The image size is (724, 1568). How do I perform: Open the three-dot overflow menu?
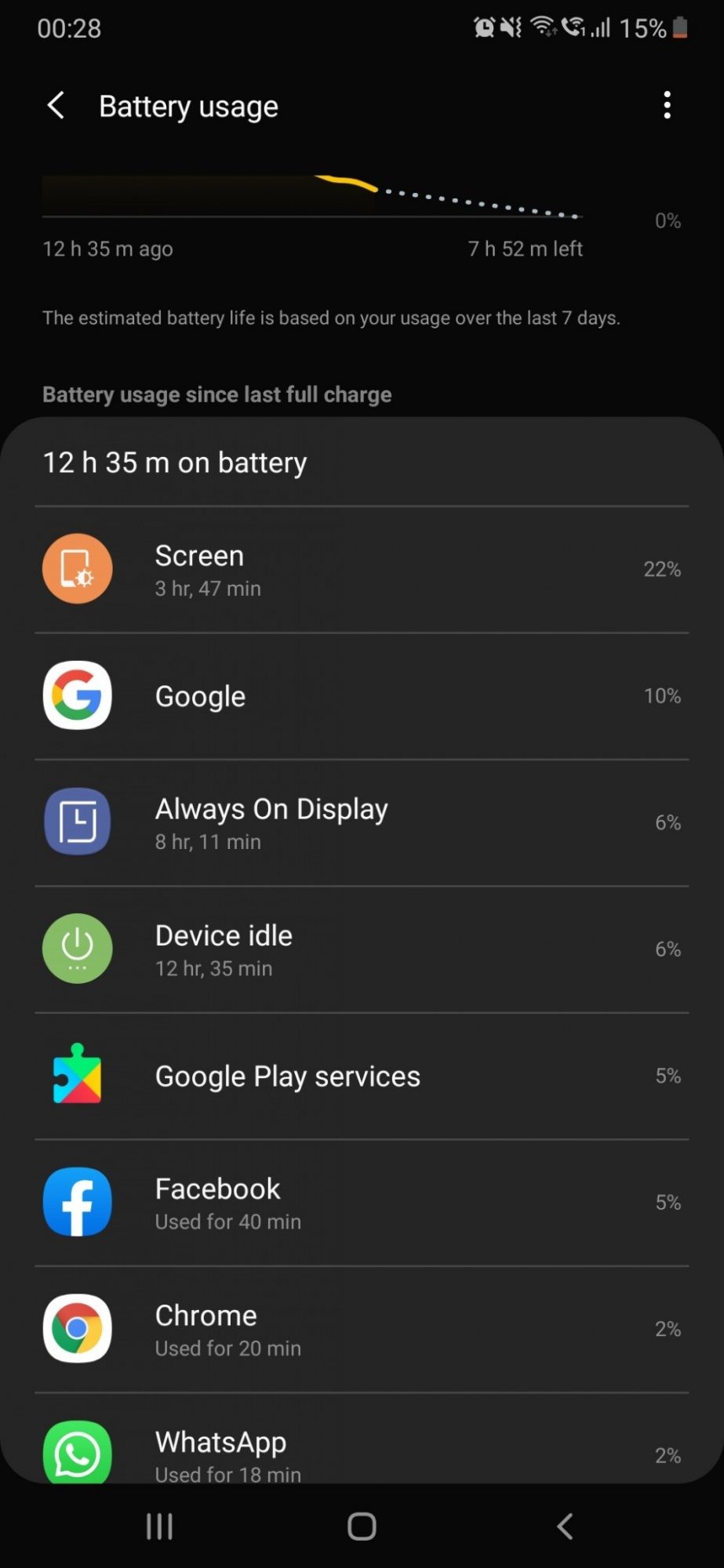tap(667, 106)
